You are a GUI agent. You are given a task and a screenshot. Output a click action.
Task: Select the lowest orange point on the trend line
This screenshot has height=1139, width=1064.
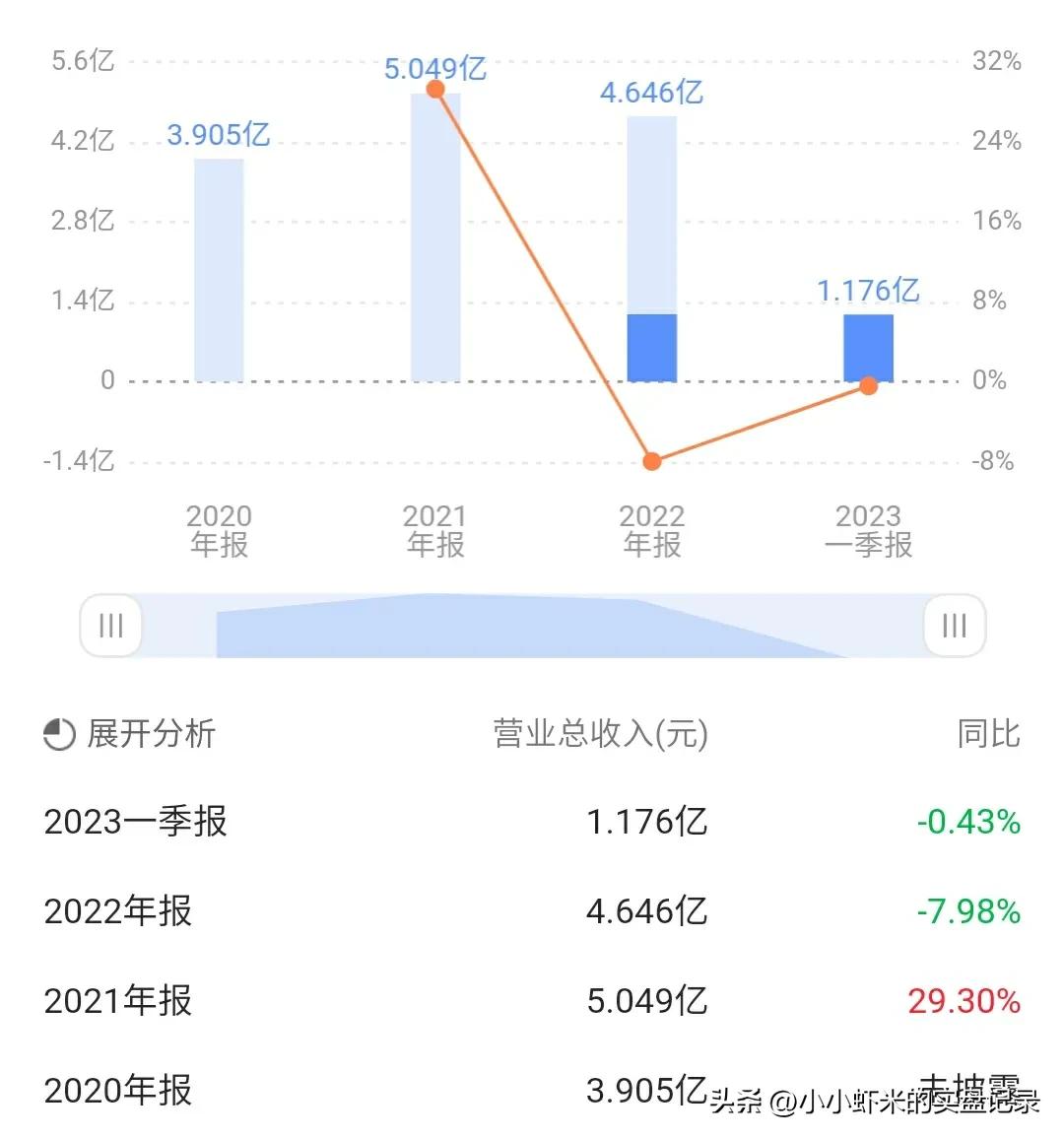pyautogui.click(x=651, y=459)
